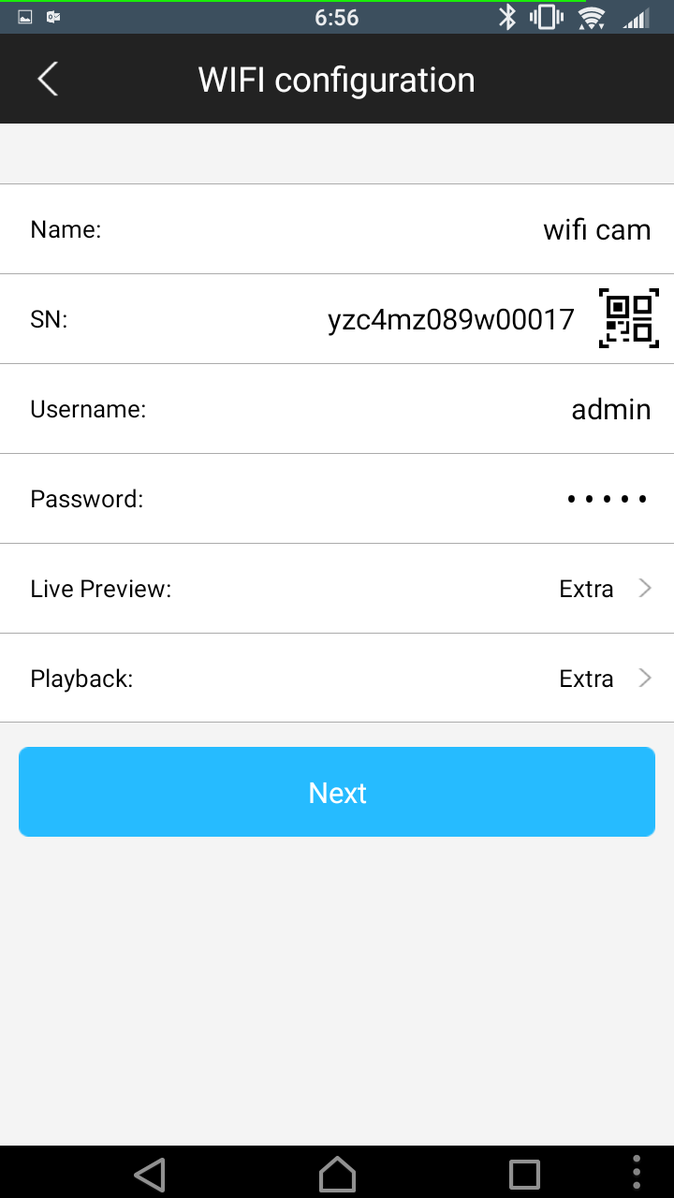Image resolution: width=674 pixels, height=1198 pixels.
Task: Scan serial number with QR code icon
Action: tap(629, 318)
